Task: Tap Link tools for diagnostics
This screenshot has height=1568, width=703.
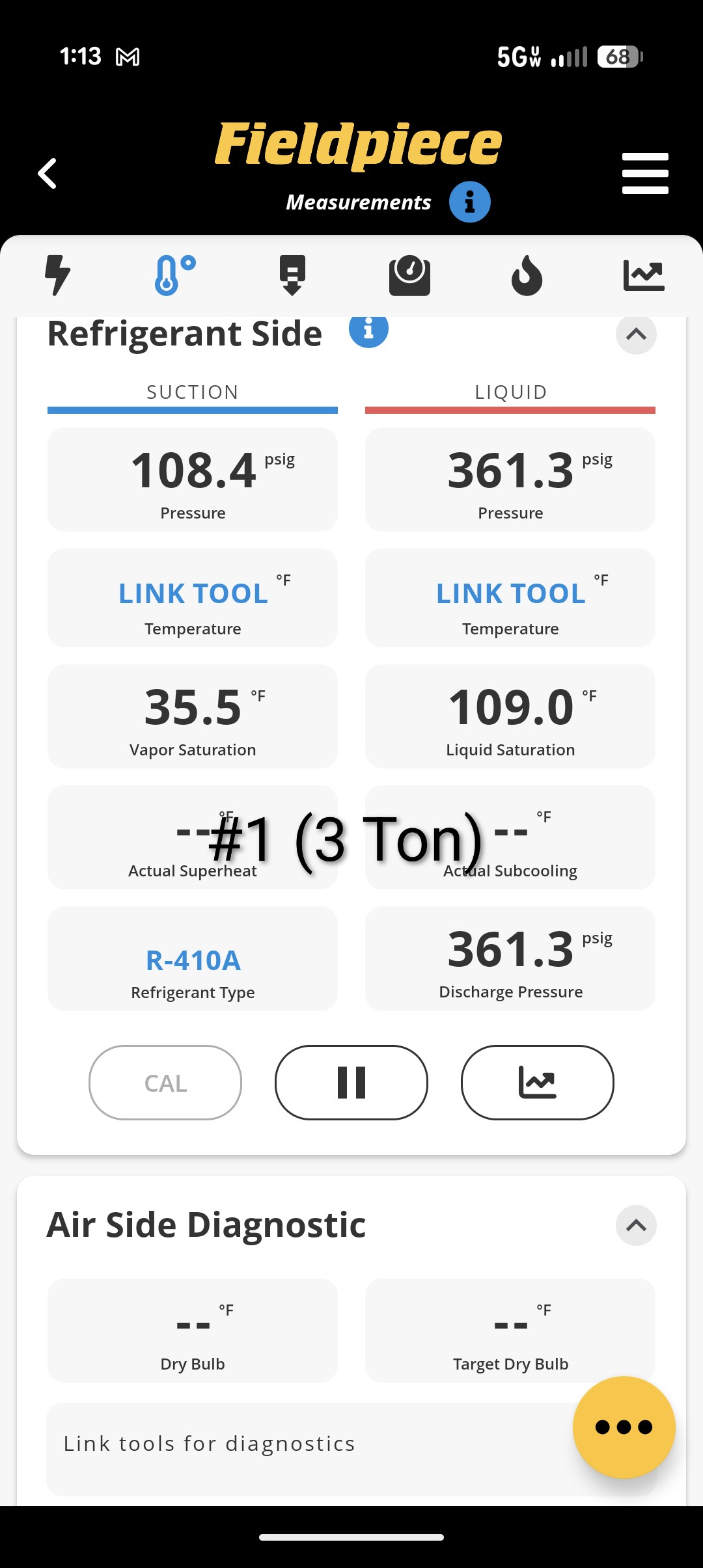Action: pos(208,1442)
